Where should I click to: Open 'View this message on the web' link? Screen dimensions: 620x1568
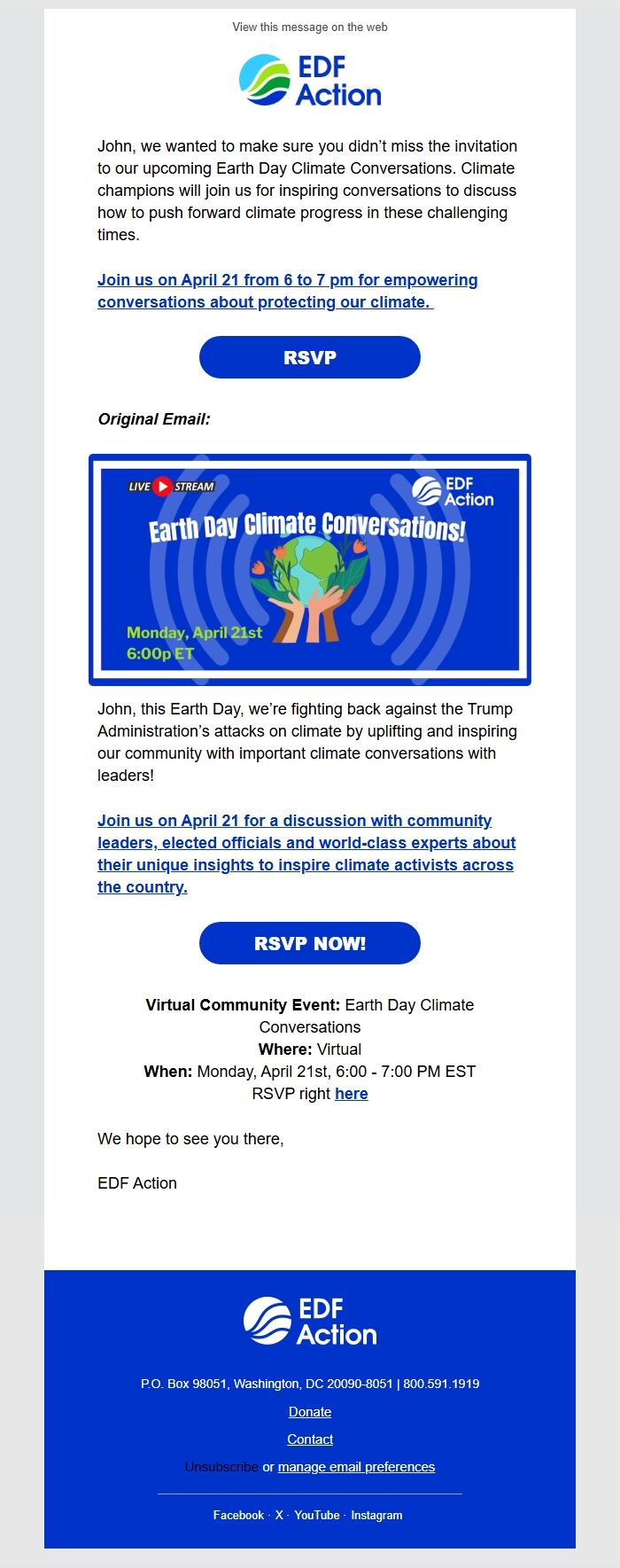pos(309,27)
